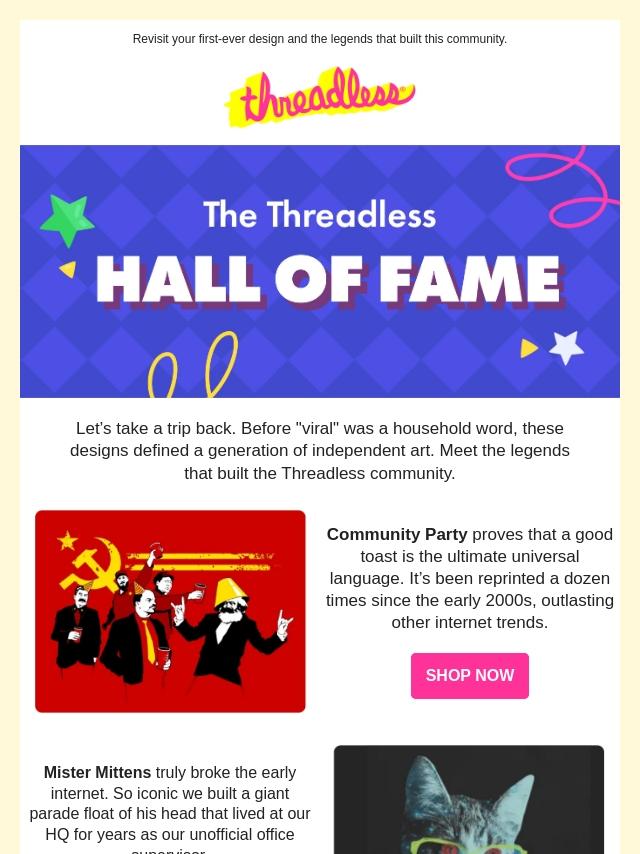Open the Hall of Fame banner
Screen dimensions: 640x854
(320, 271)
